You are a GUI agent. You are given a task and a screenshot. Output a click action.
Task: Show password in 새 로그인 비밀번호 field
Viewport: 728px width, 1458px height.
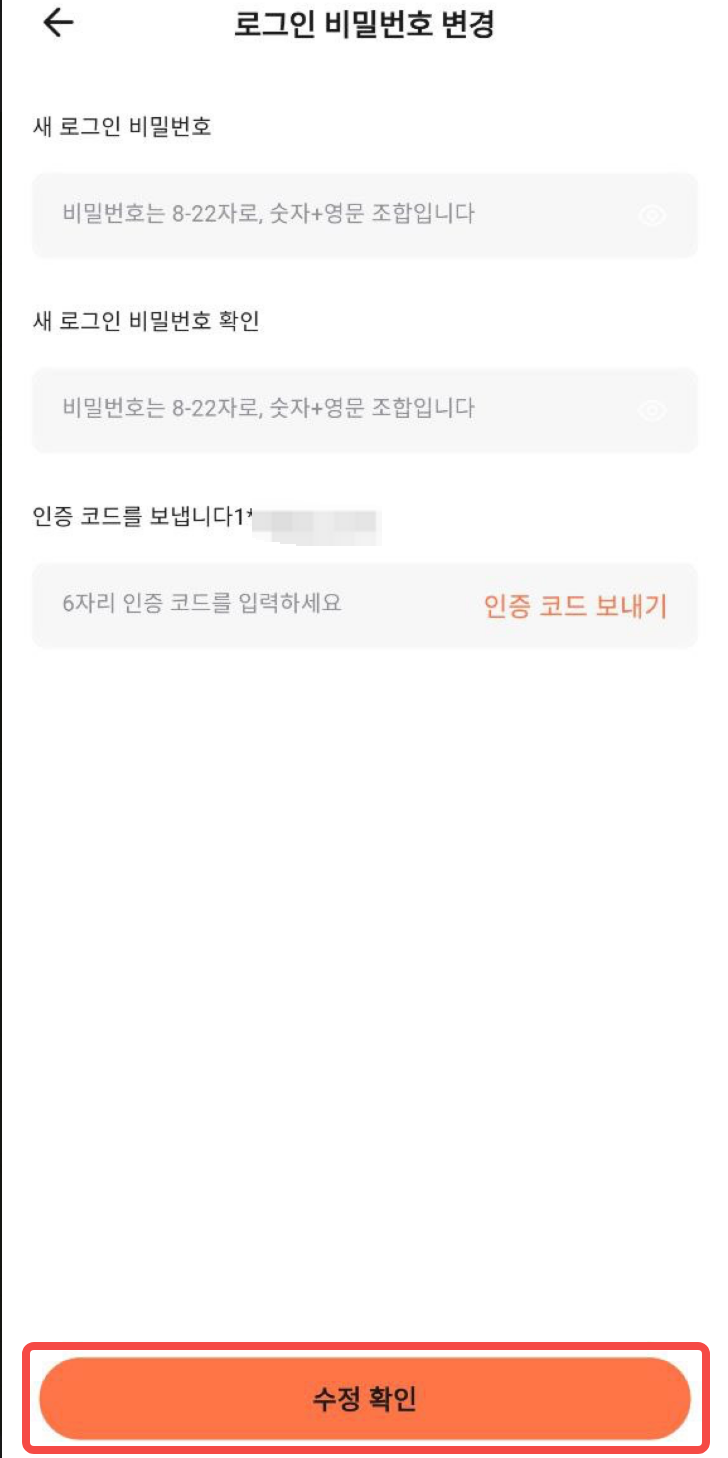pos(653,215)
